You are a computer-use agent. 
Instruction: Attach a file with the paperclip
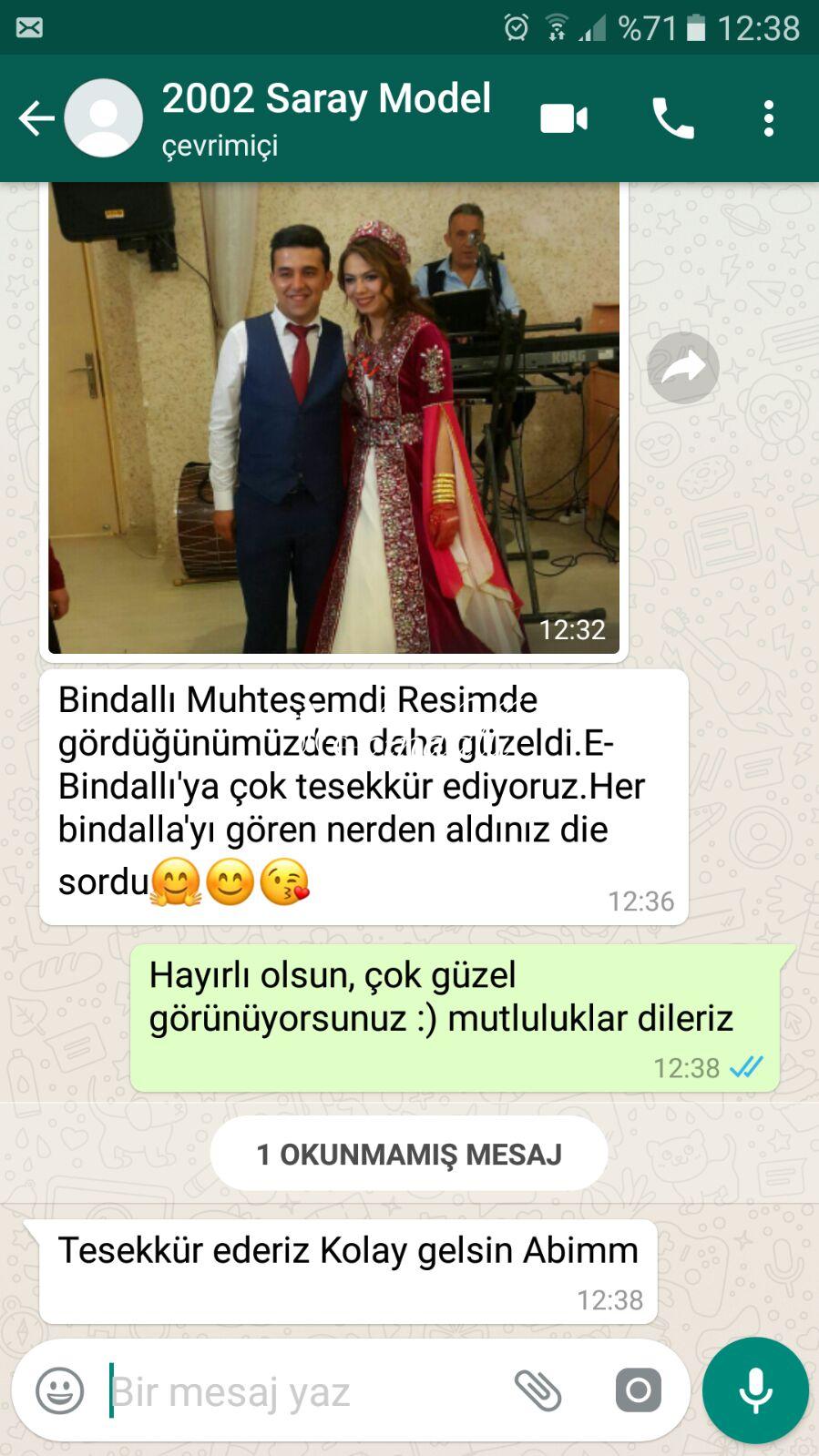pyautogui.click(x=538, y=1390)
